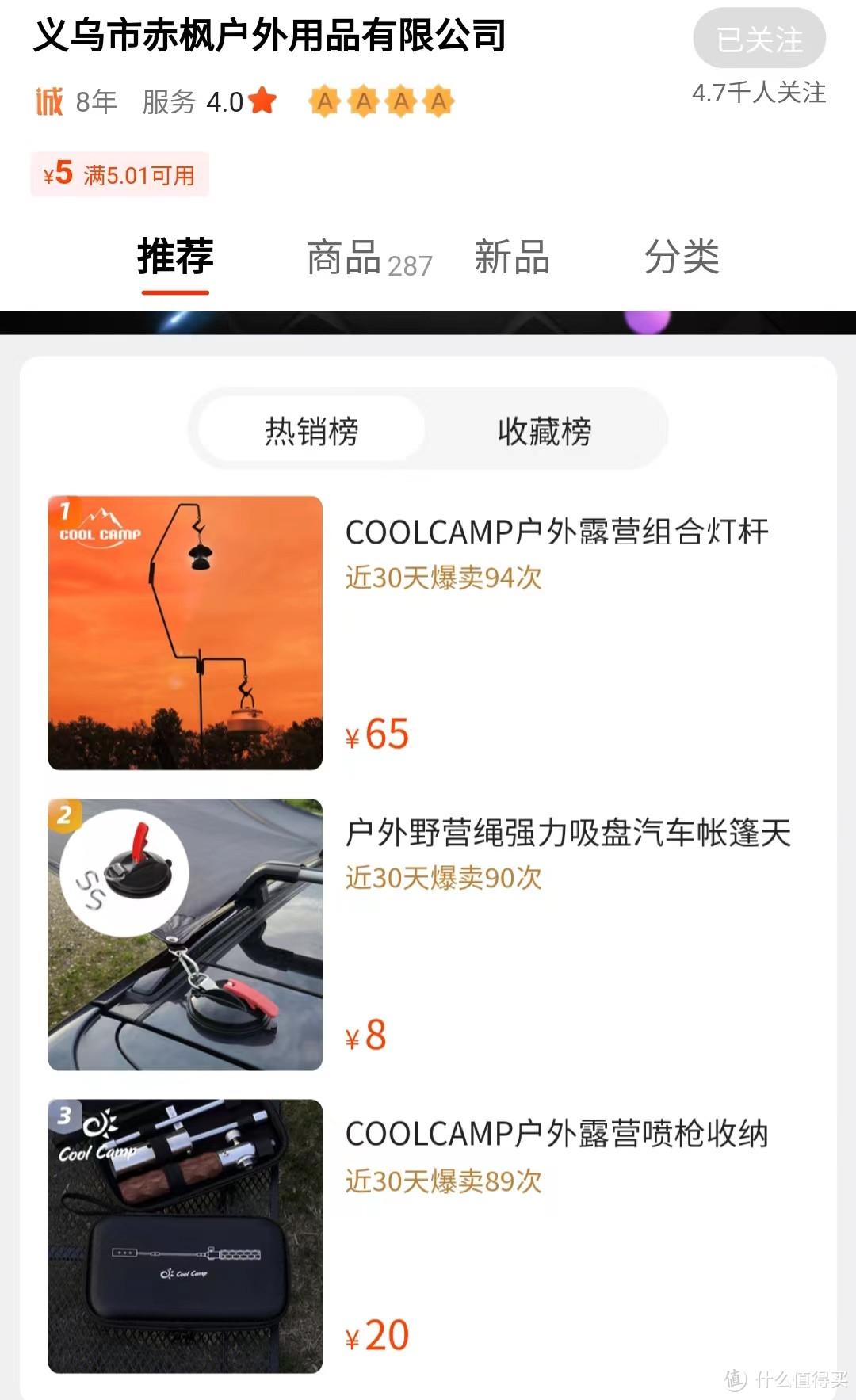Open 户外野营绳强力吸盘 product priced ¥8
This screenshot has width=856, height=1400.
pyautogui.click(x=567, y=834)
